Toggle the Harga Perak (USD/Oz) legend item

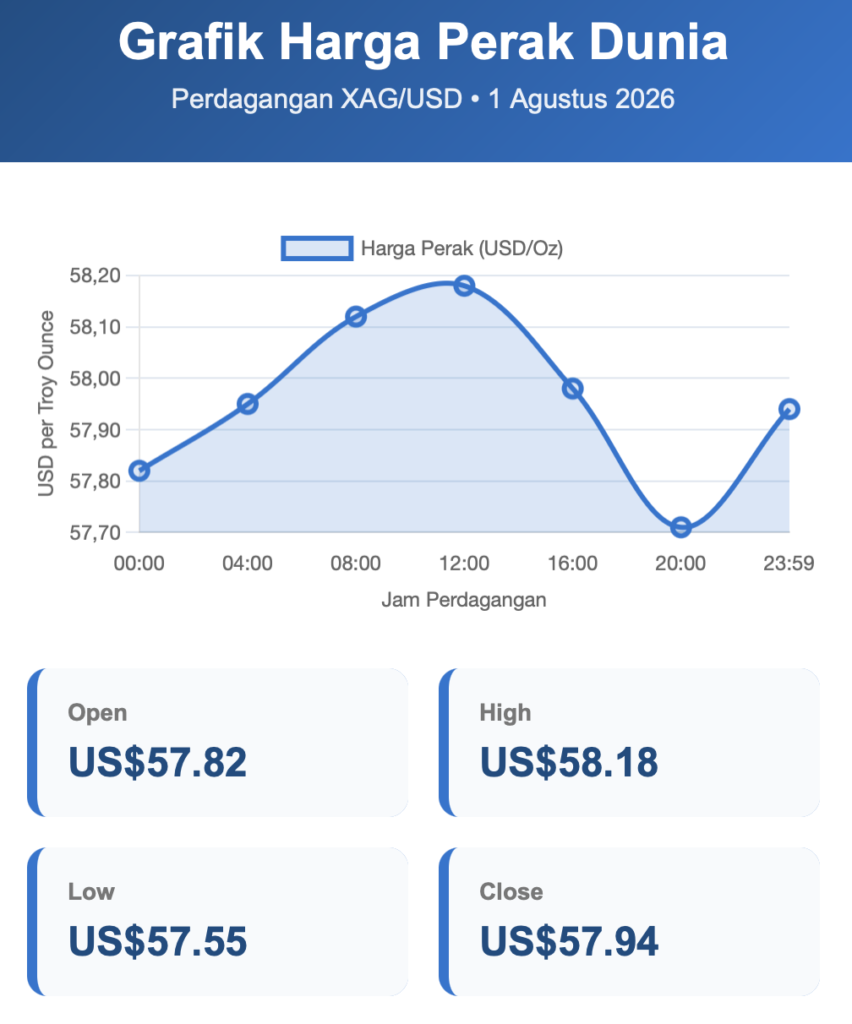[422, 248]
